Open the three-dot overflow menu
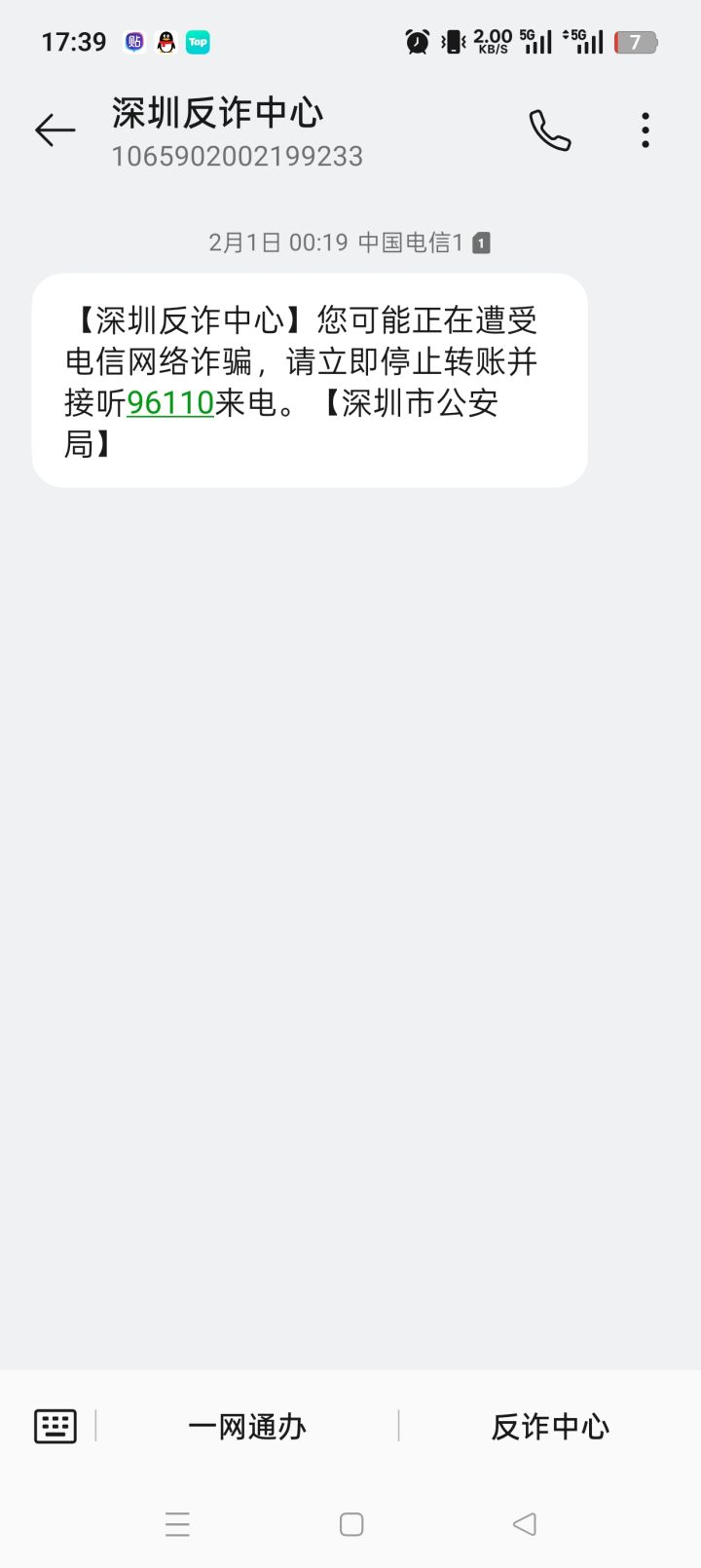Screen dimensions: 701x1568 pyautogui.click(x=645, y=130)
